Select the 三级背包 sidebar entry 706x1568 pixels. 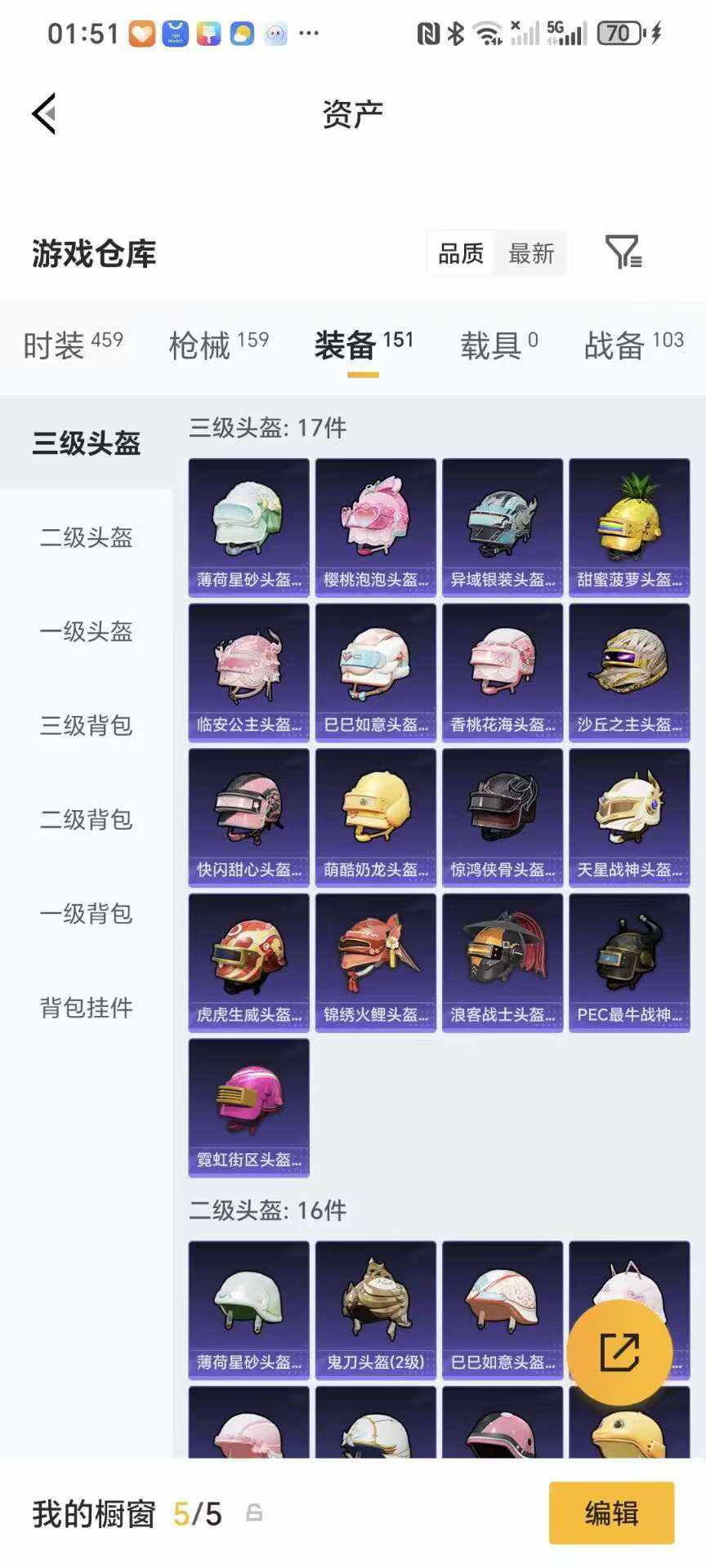tap(86, 726)
